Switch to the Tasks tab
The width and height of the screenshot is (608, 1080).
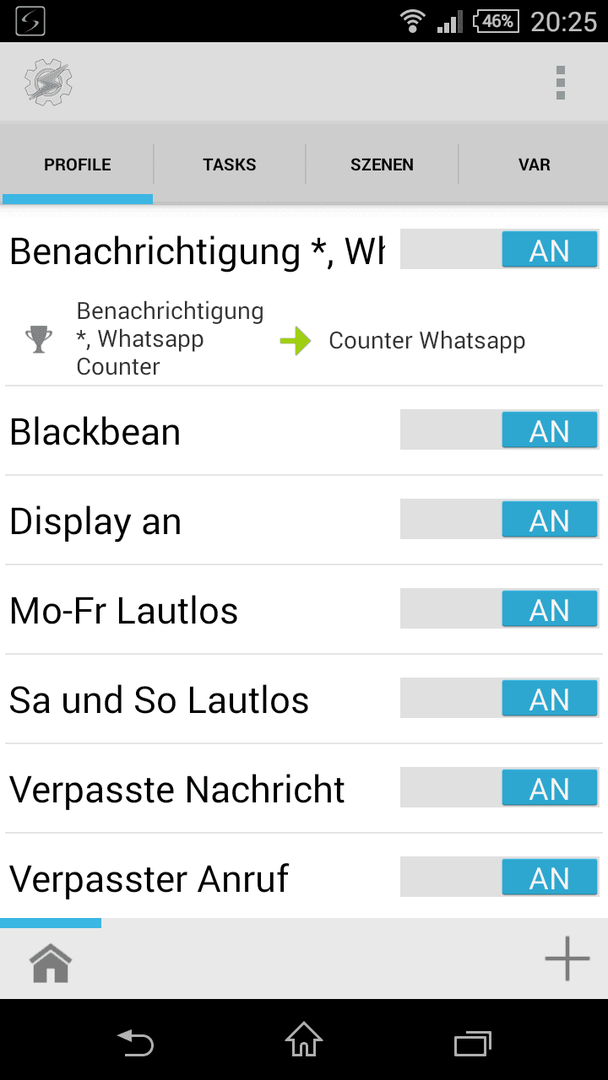(x=229, y=165)
